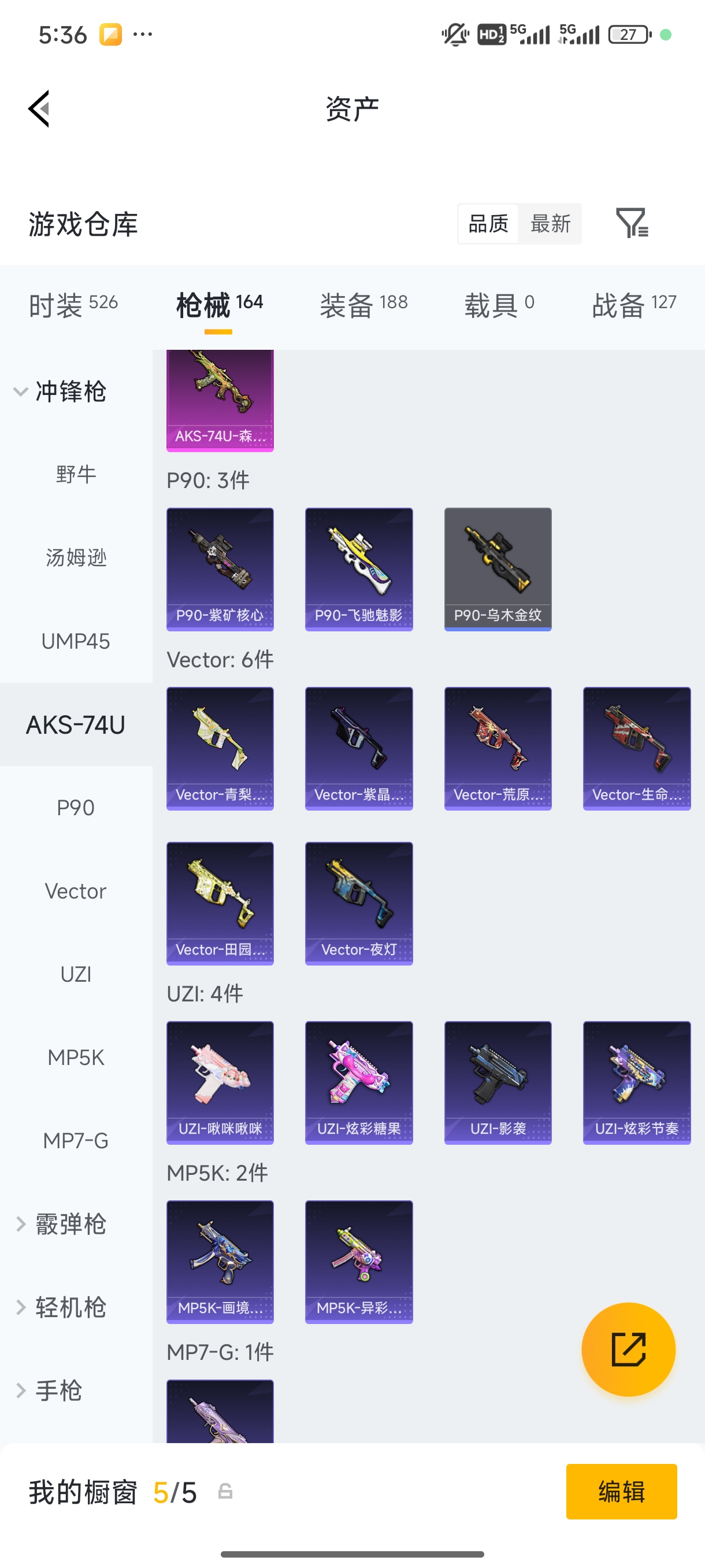Tap the orange share floating button
Viewport: 705px width, 1568px height.
[628, 1349]
